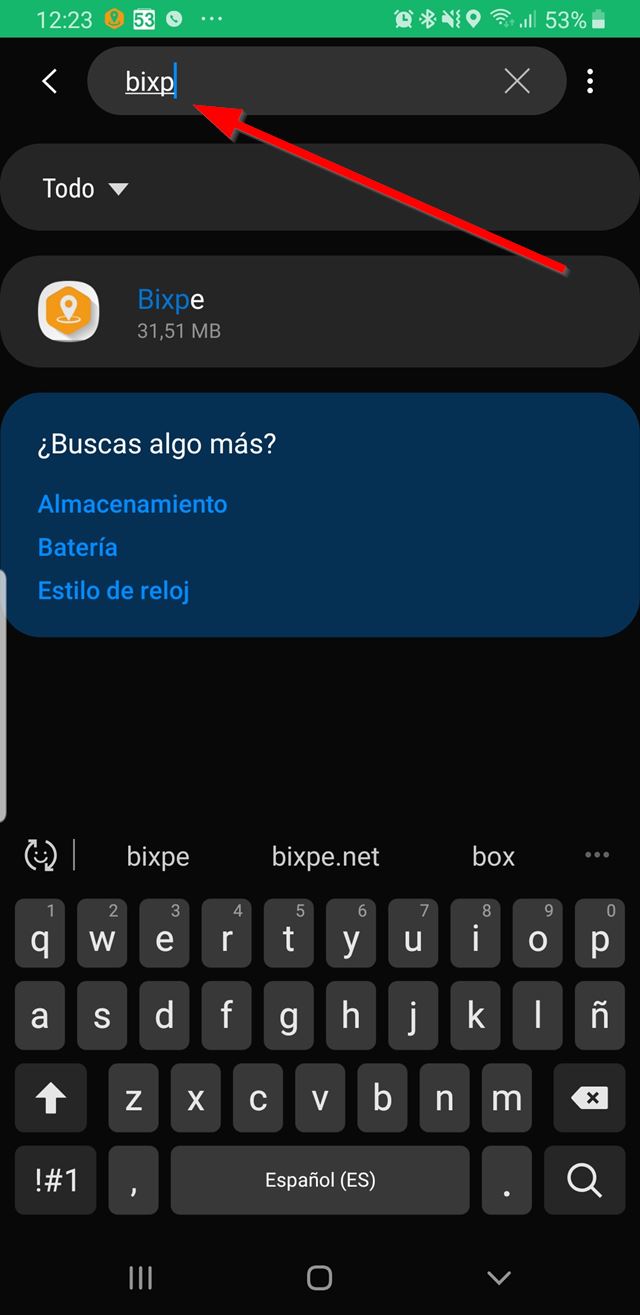Tap the search field containing bixp

click(x=300, y=81)
